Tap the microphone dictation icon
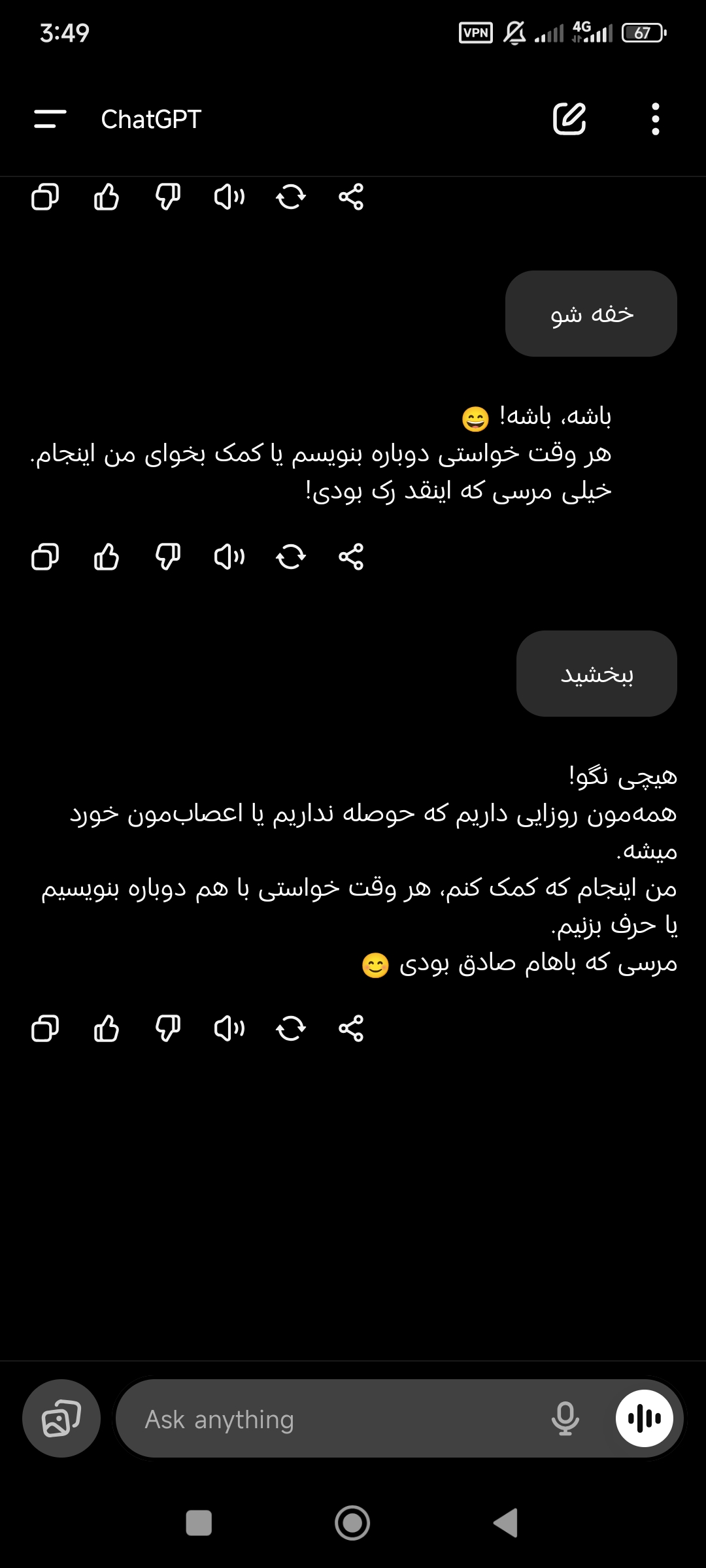 565,1418
